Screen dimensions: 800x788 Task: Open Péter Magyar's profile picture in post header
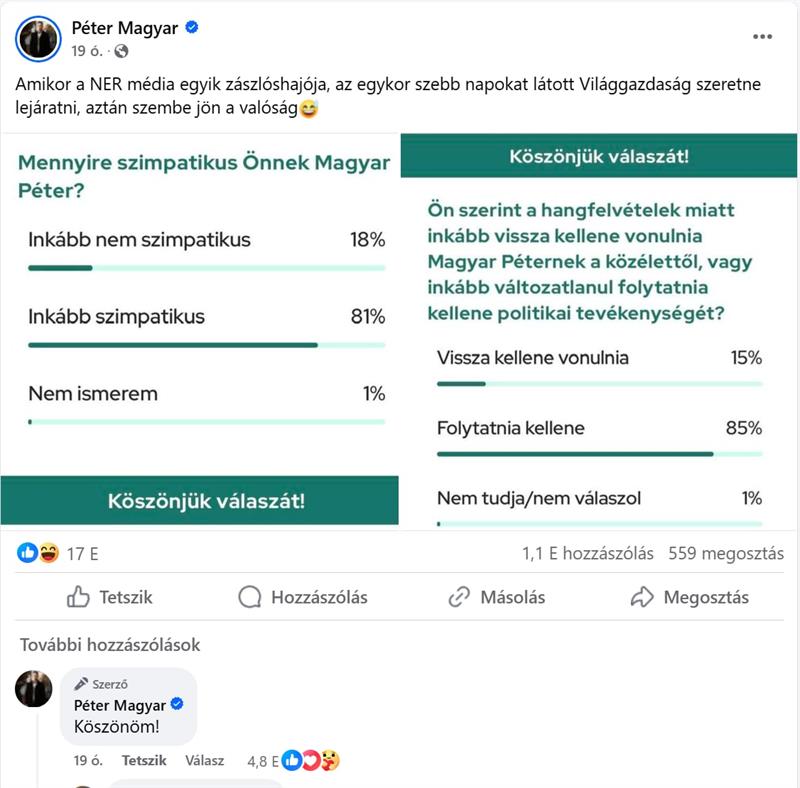click(x=38, y=38)
